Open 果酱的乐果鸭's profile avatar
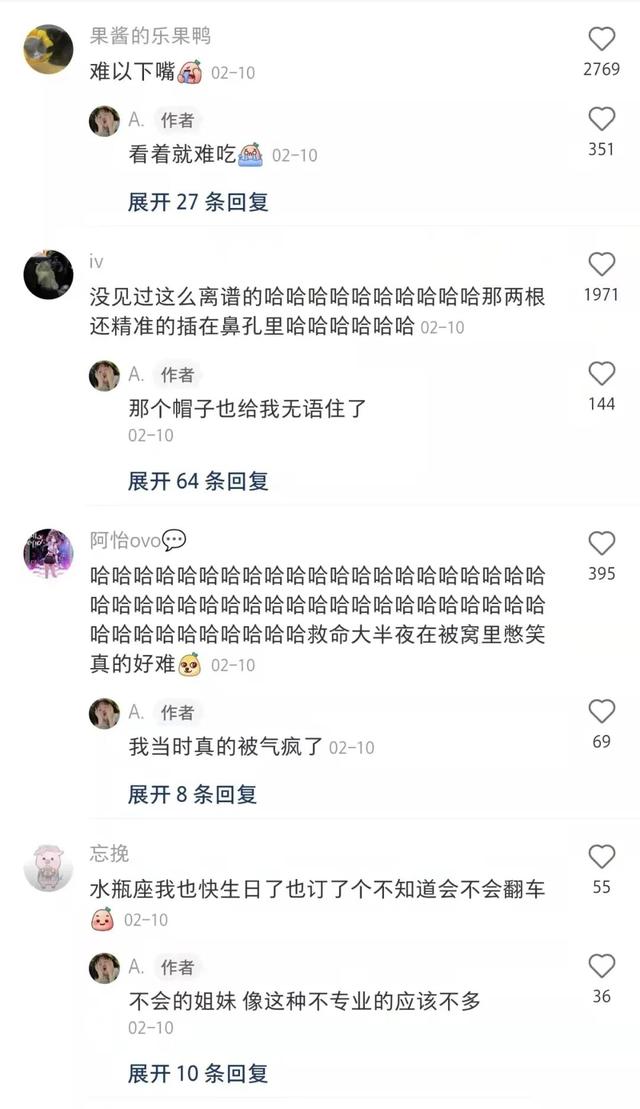640x1109 pixels. pos(48,50)
